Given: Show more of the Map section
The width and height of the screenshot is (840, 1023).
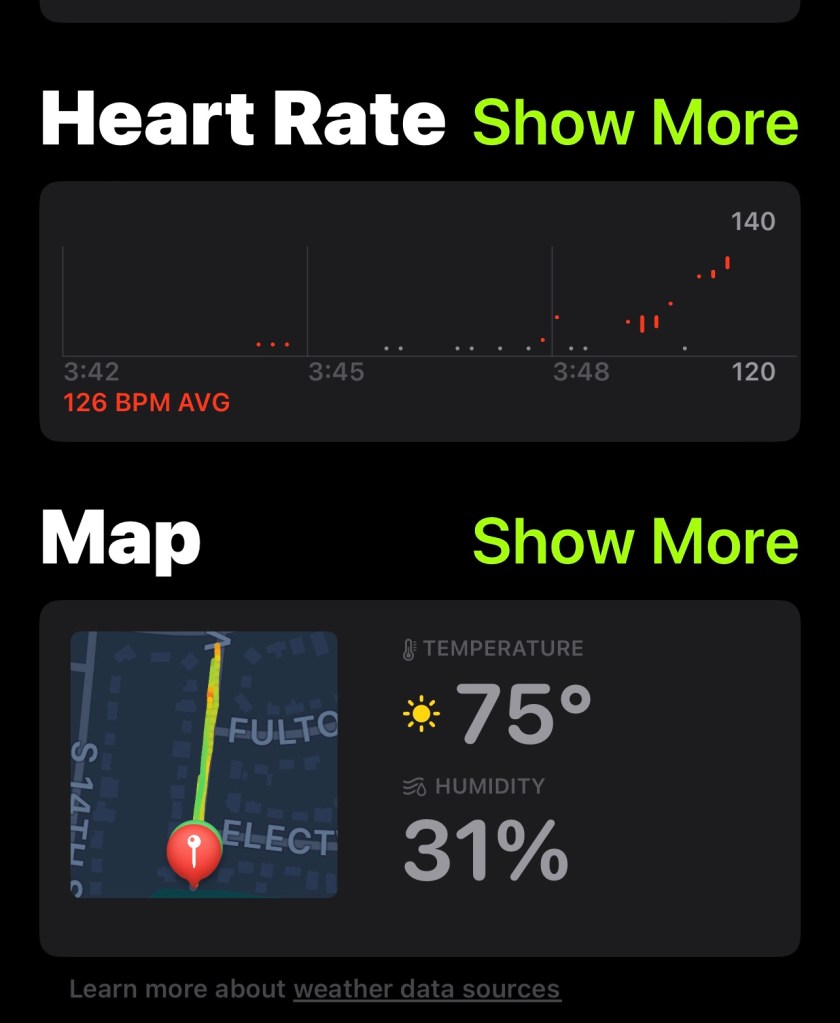Looking at the screenshot, I should point(635,541).
